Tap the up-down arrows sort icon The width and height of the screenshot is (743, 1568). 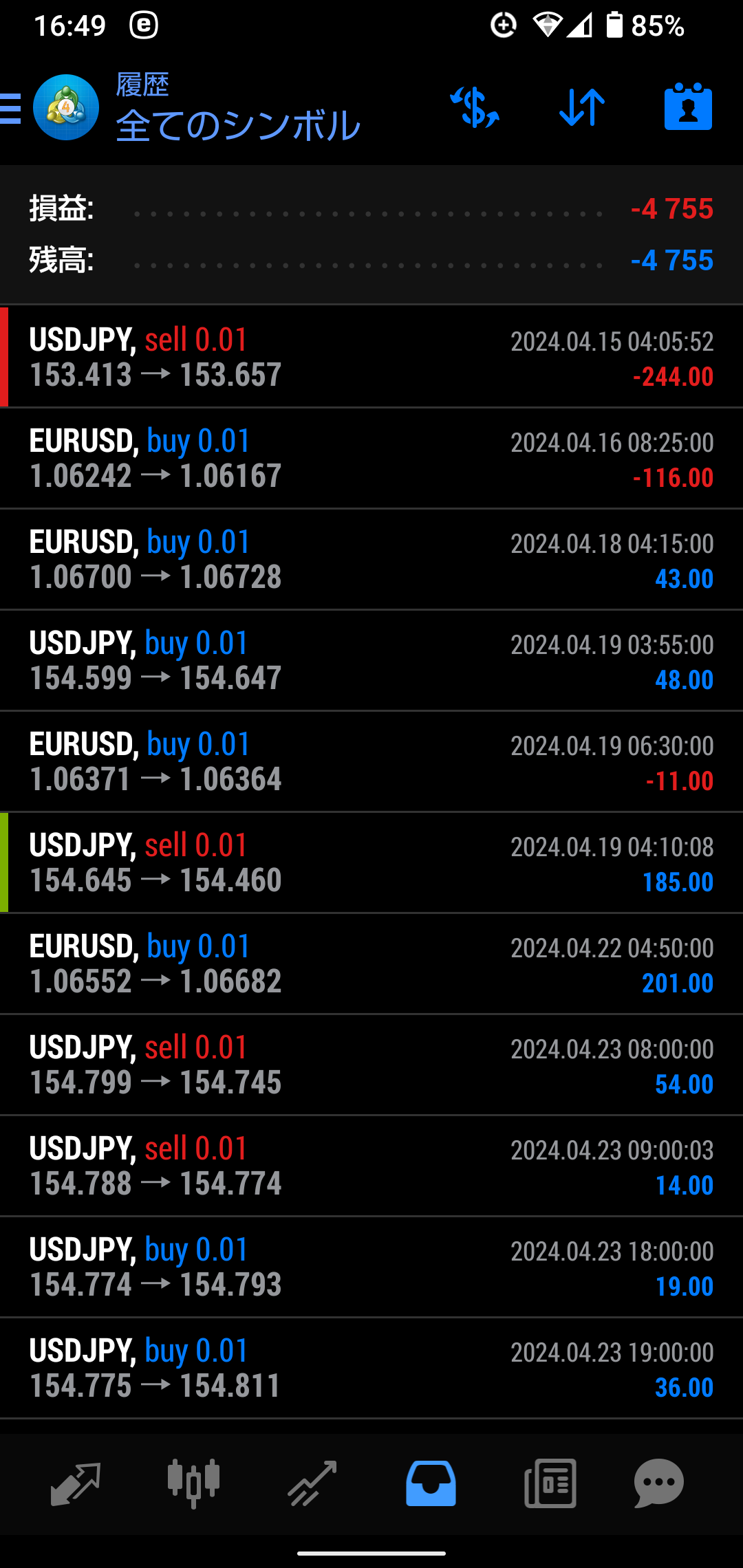click(582, 107)
